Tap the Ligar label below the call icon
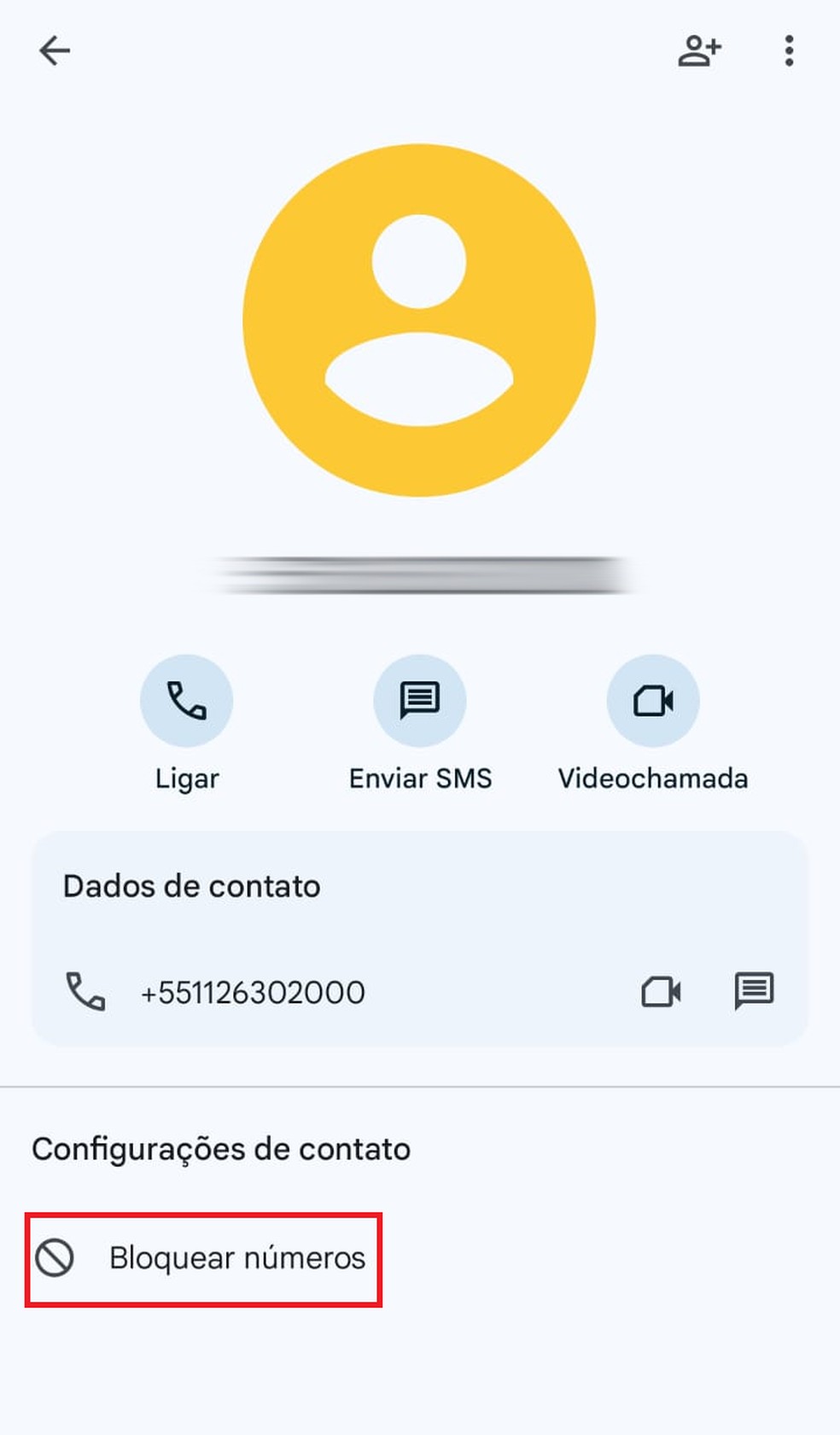The width and height of the screenshot is (840, 1435). (x=187, y=778)
